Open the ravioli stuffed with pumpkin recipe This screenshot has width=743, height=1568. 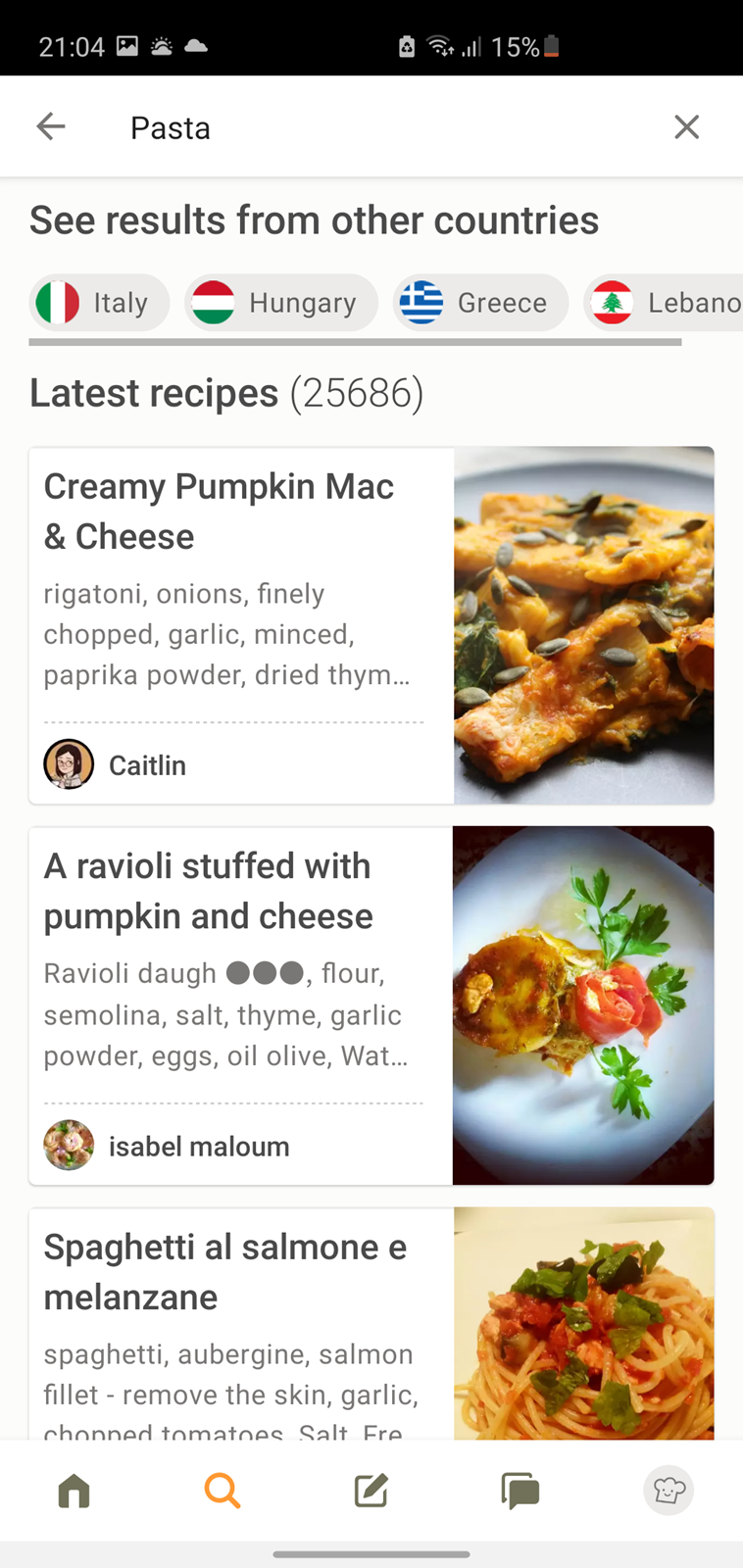pyautogui.click(x=371, y=1005)
